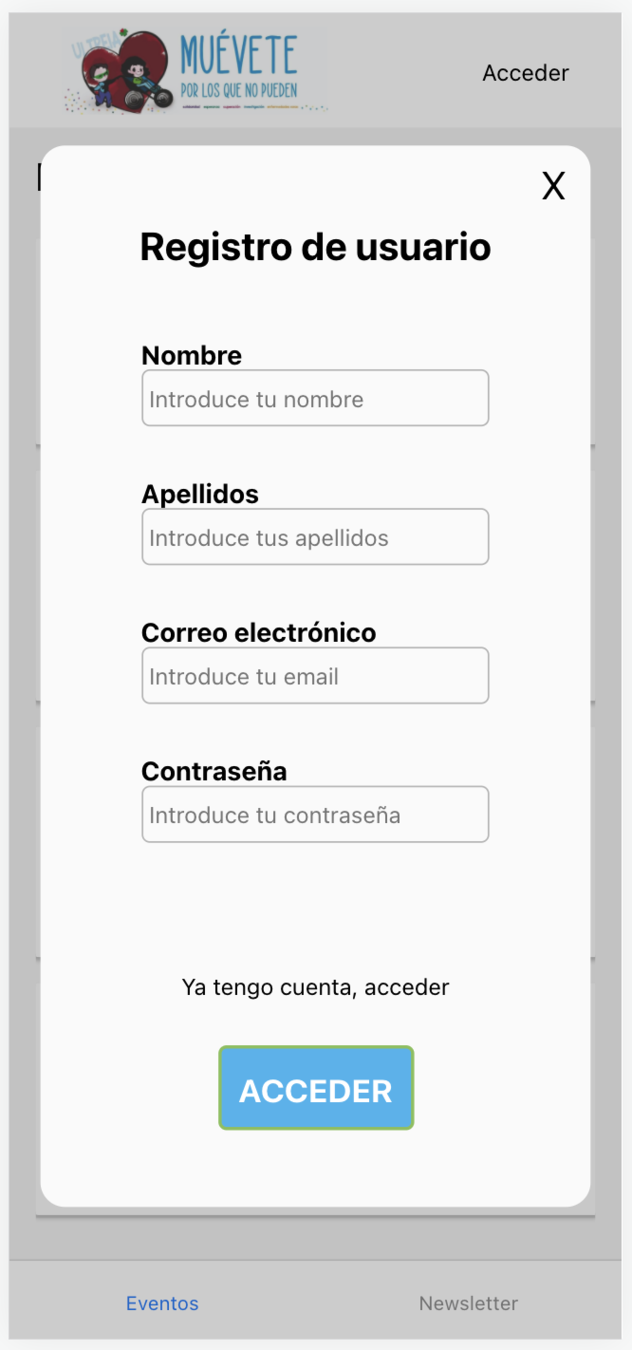Viewport: 632px width, 1350px height.
Task: Tap the Contraseña password field
Action: tap(315, 814)
